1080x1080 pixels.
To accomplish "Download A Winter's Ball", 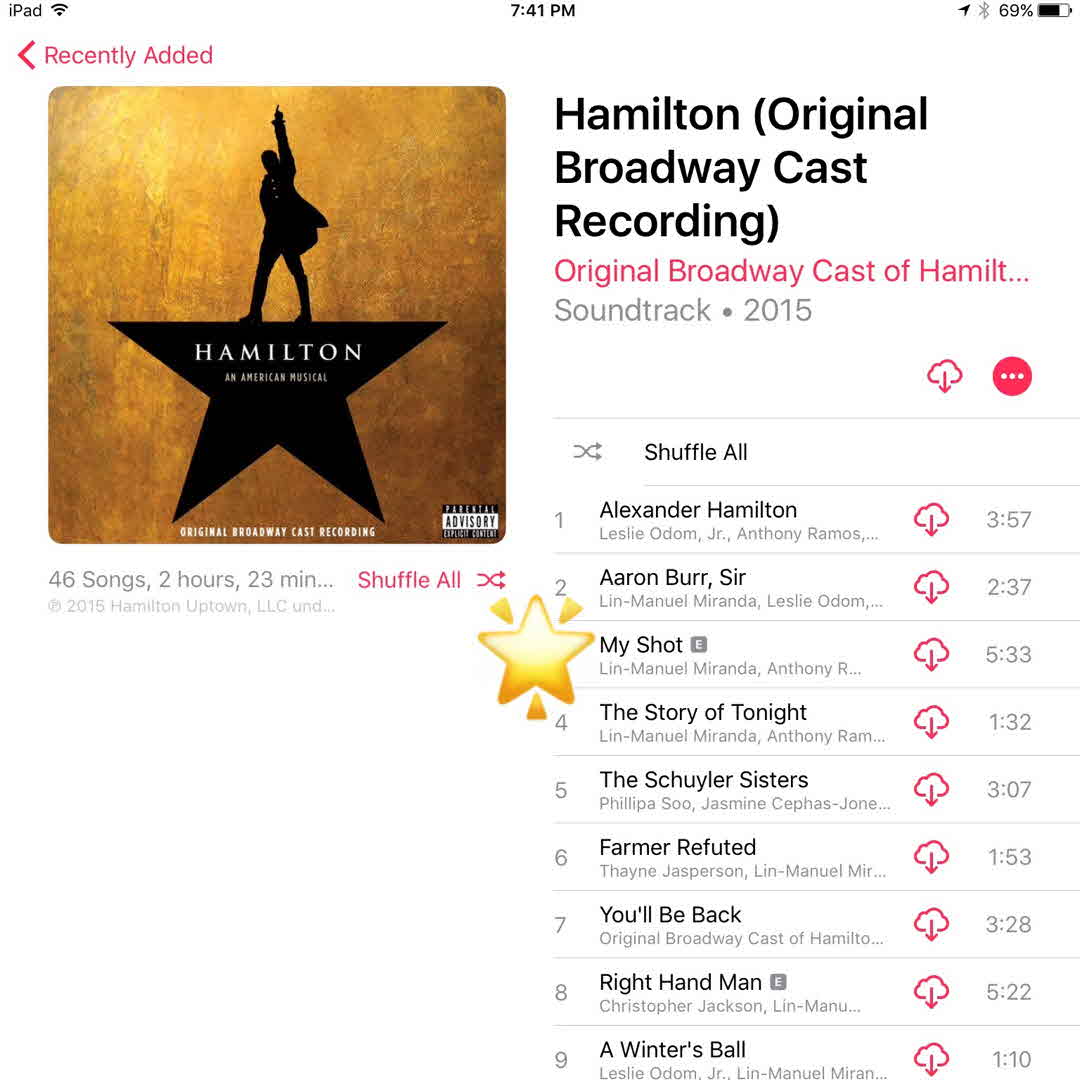I will tap(931, 1059).
